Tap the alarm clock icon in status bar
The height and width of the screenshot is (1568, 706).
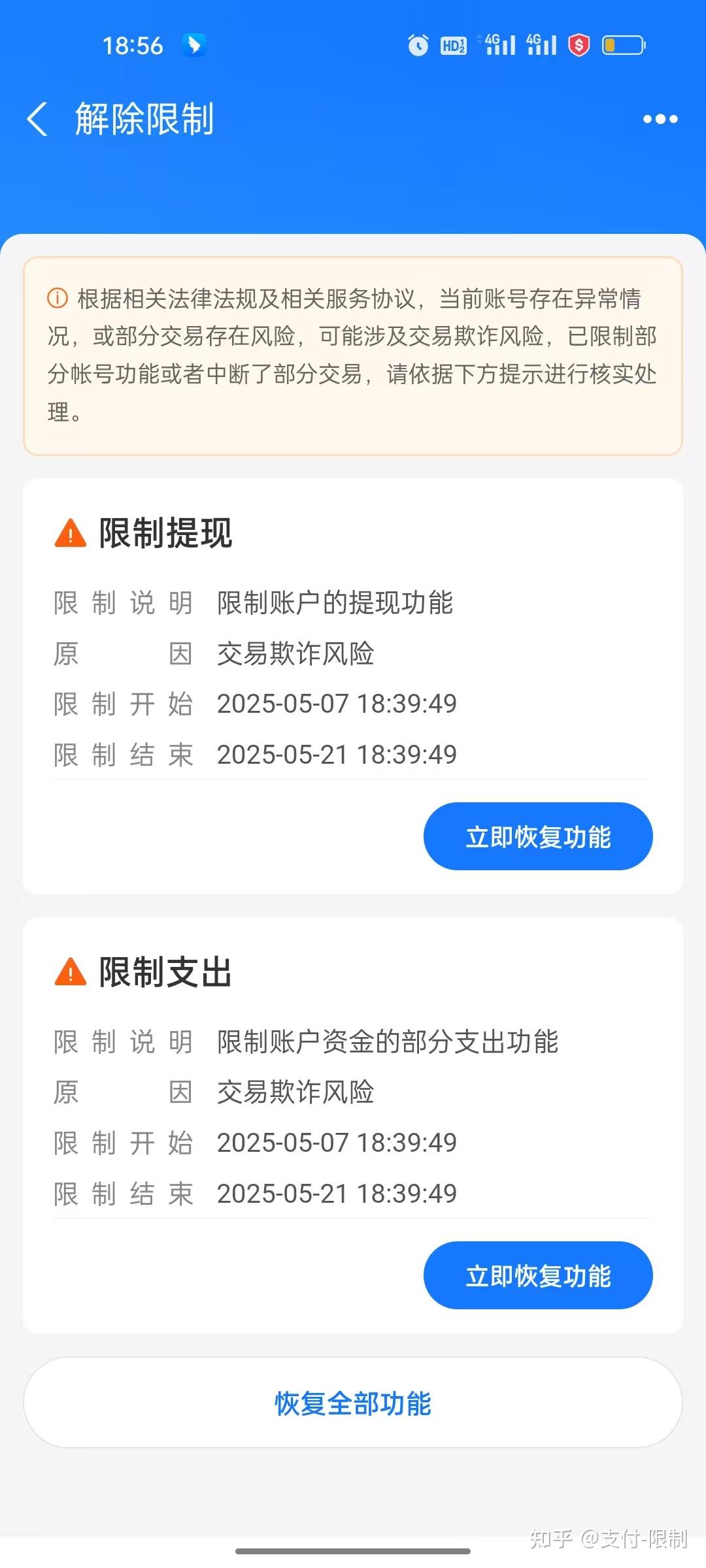tap(417, 45)
